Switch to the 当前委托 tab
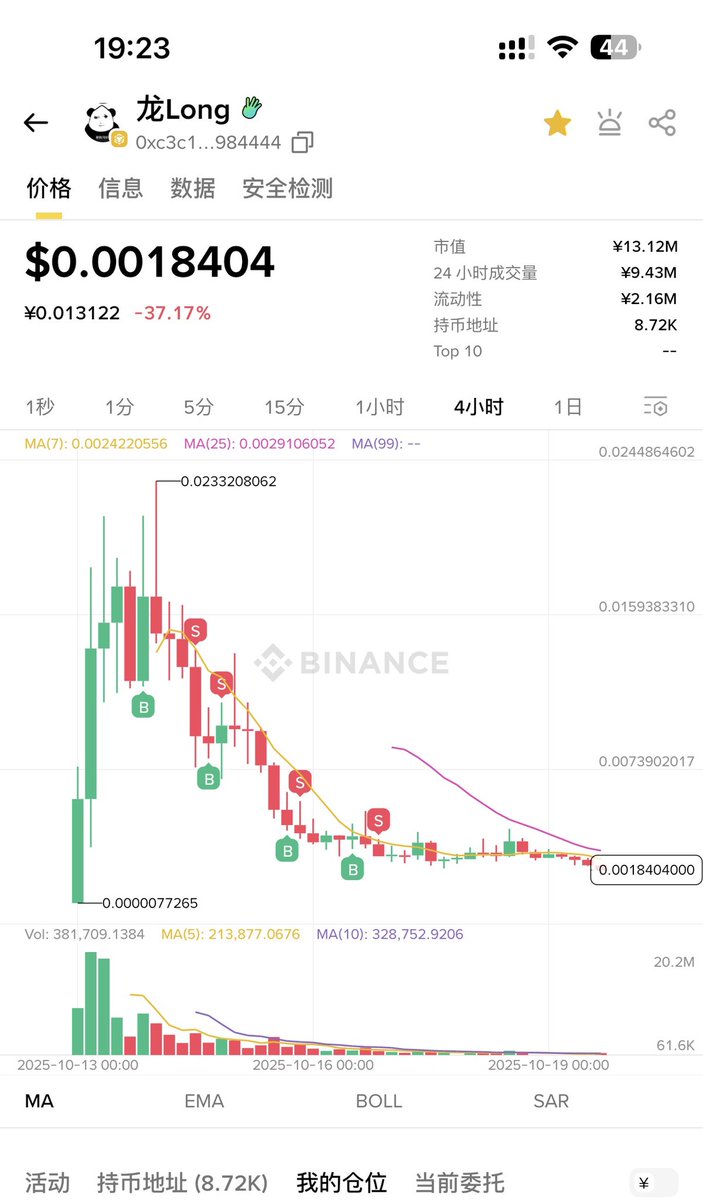703x1200 pixels. tap(460, 1183)
